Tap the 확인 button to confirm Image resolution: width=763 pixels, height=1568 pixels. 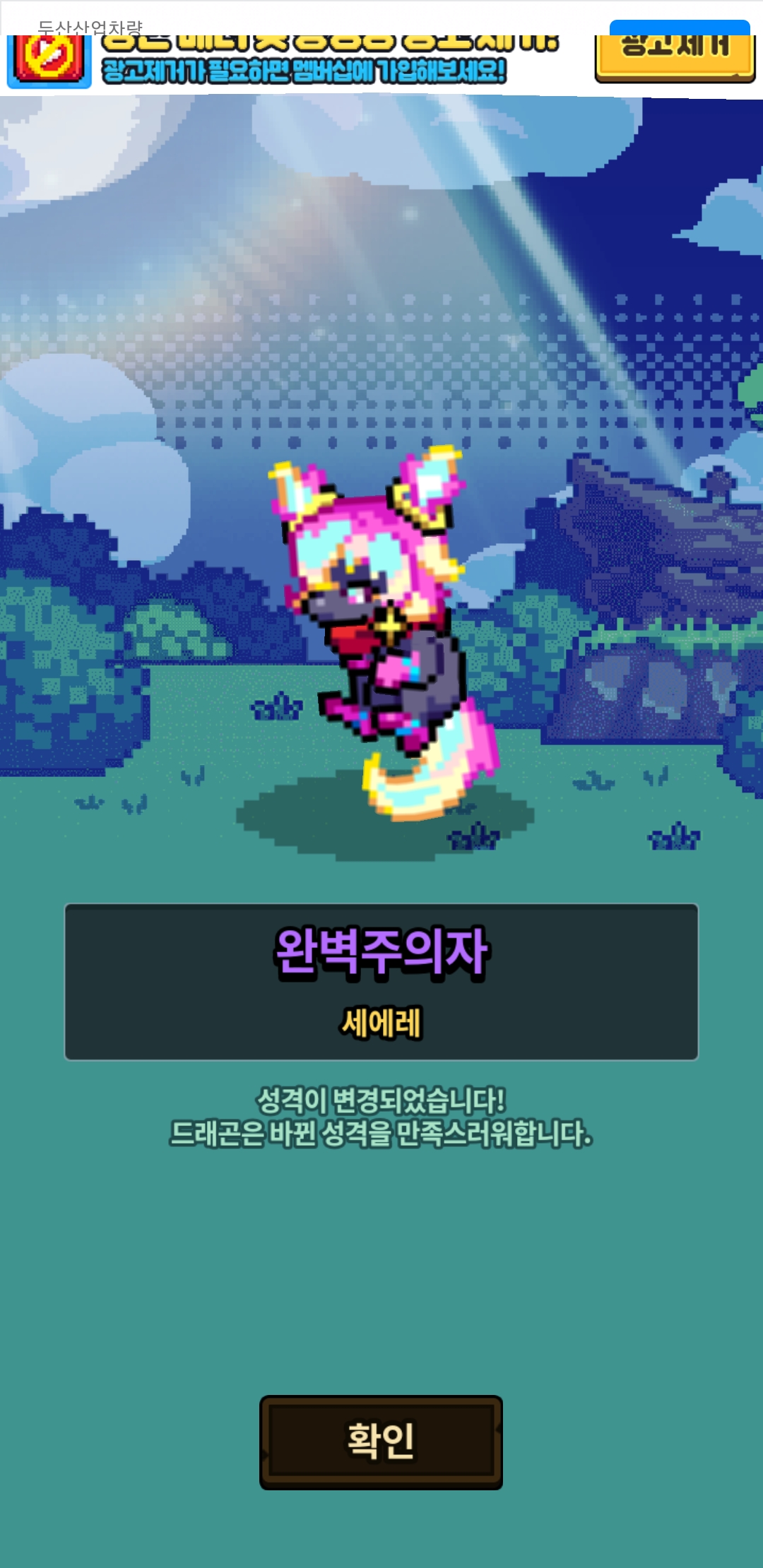pos(381,1442)
